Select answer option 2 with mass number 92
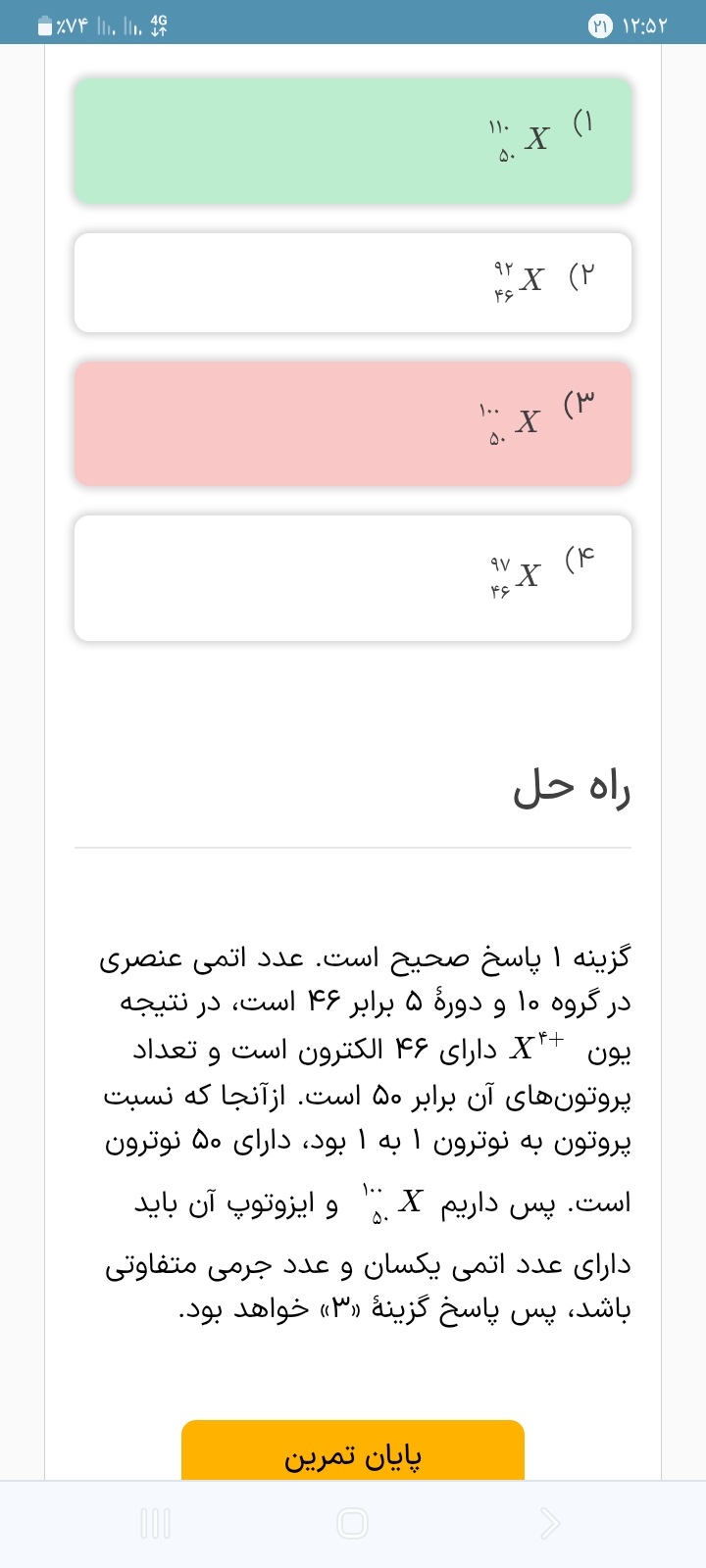The width and height of the screenshot is (706, 1568). (353, 282)
